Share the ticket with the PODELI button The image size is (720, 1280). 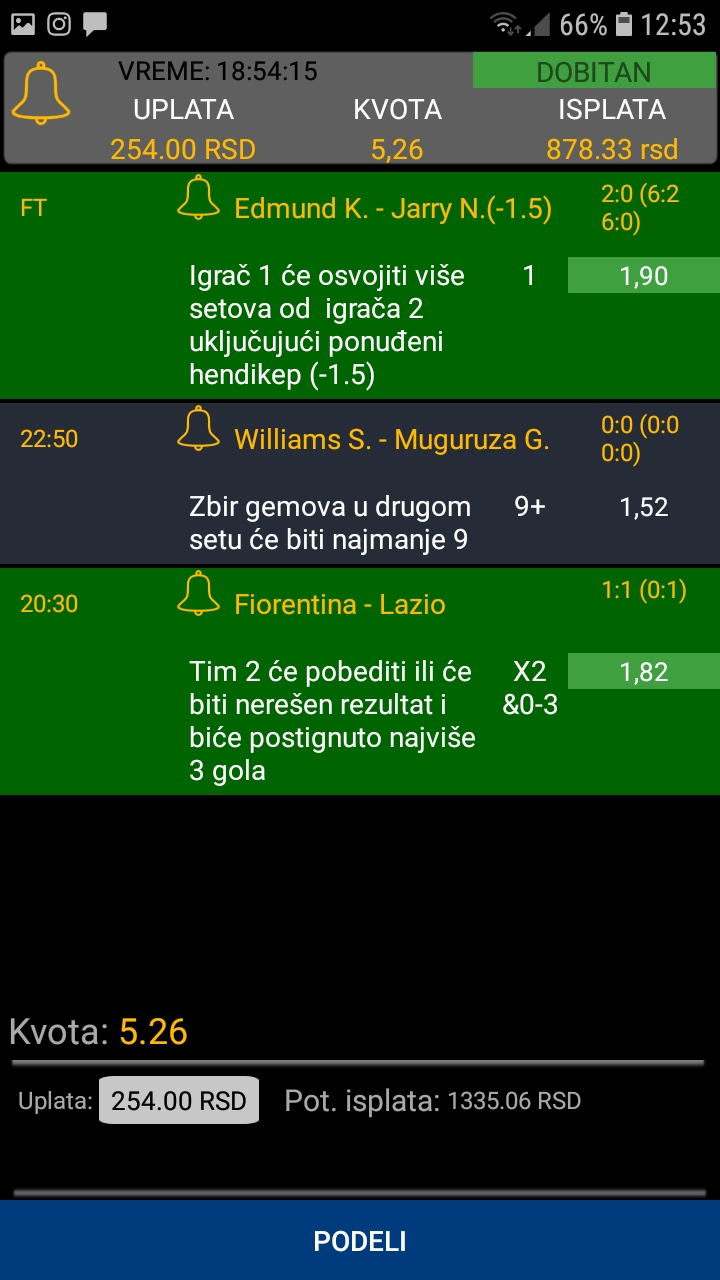click(x=360, y=1241)
